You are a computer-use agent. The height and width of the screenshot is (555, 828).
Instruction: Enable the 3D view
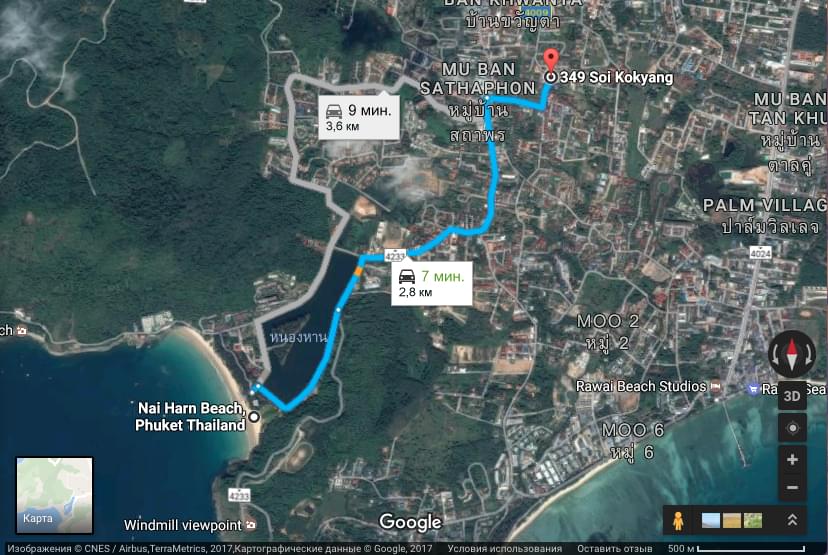pyautogui.click(x=791, y=395)
